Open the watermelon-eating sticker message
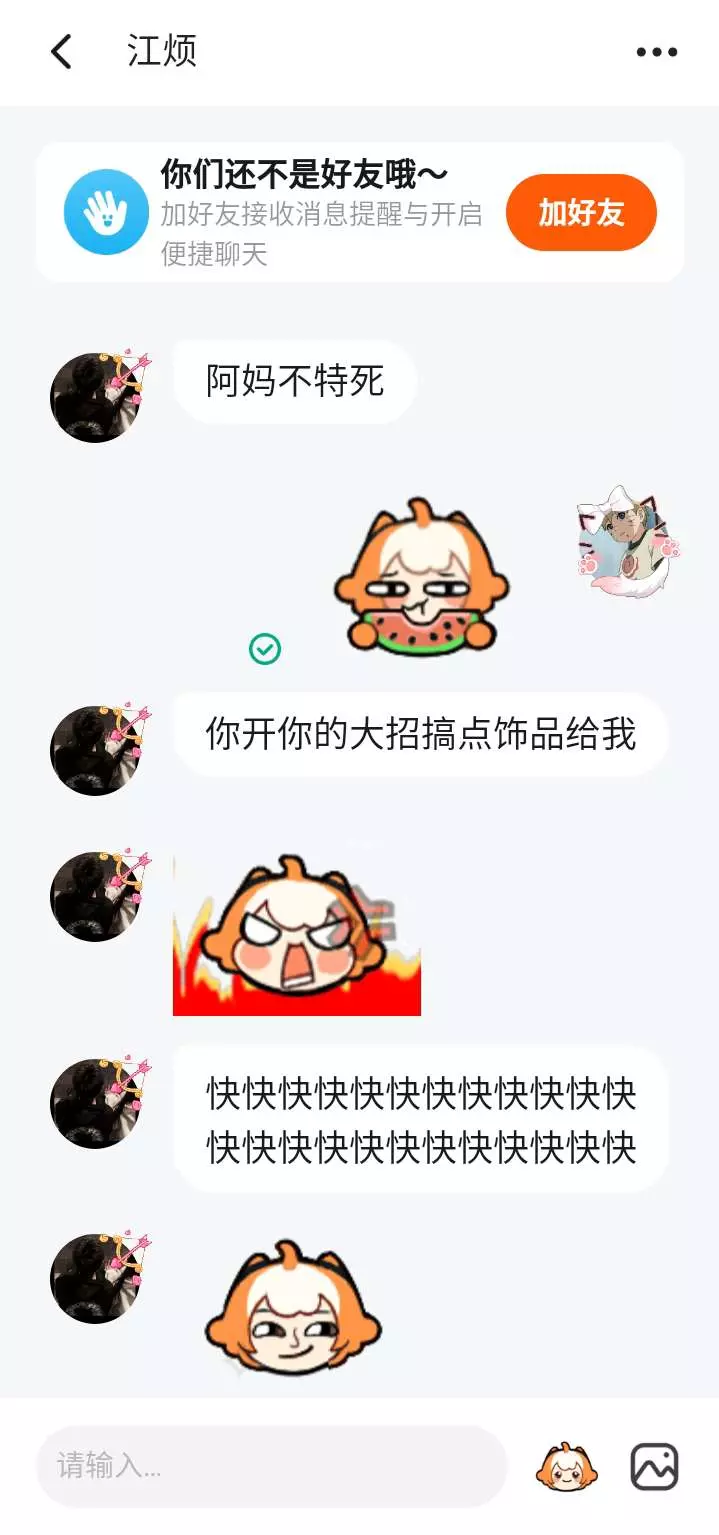This screenshot has height=1535, width=719. point(421,577)
